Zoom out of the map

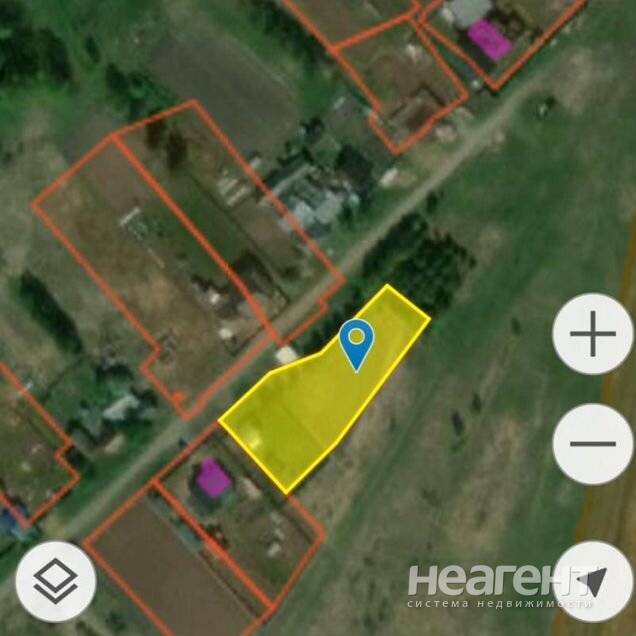tap(593, 443)
